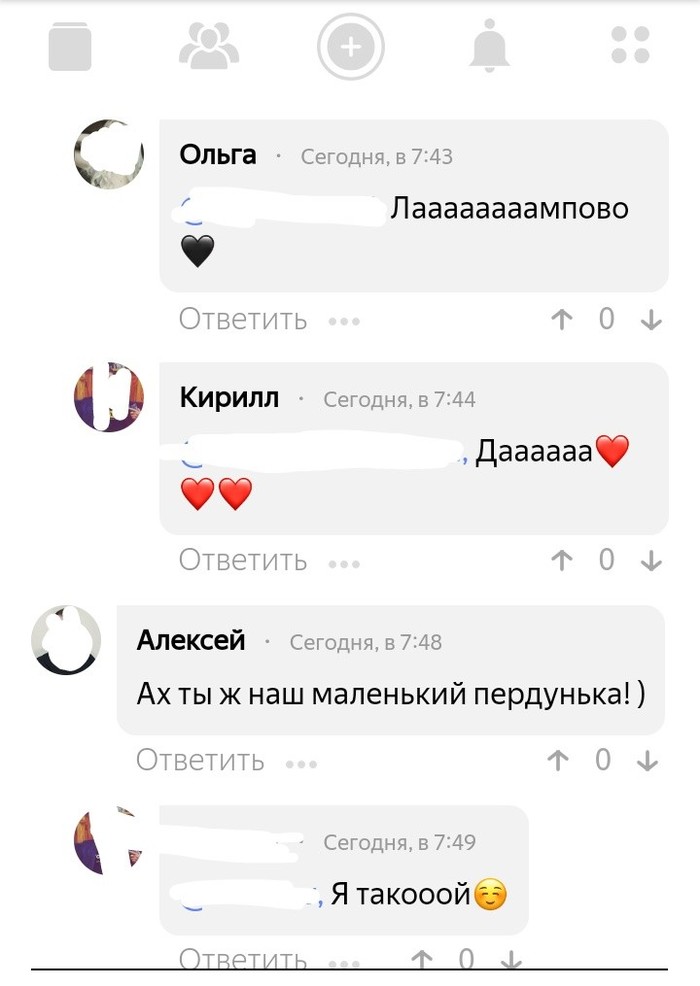The image size is (700, 986).
Task: Open Алексей's profile avatar
Action: tap(67, 640)
